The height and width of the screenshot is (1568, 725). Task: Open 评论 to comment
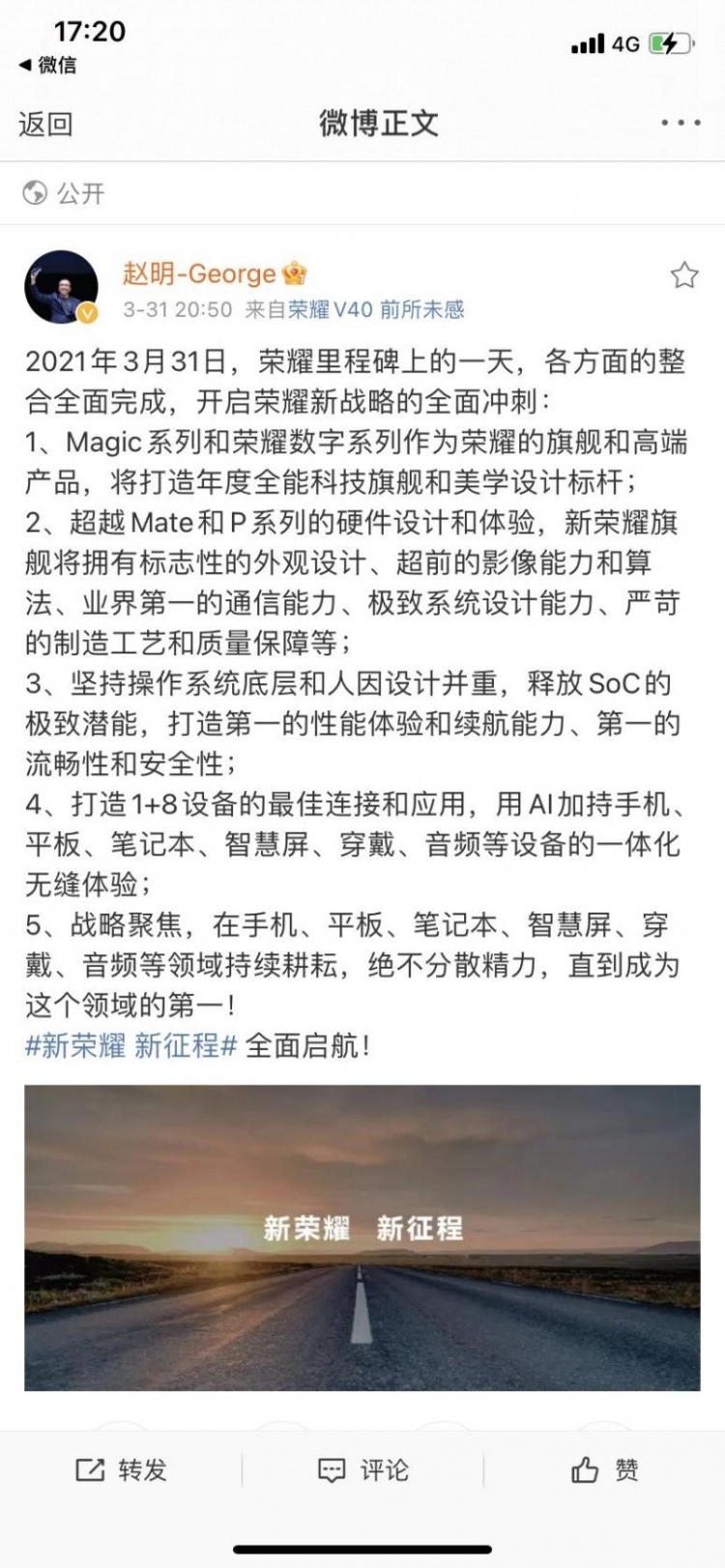(363, 1469)
